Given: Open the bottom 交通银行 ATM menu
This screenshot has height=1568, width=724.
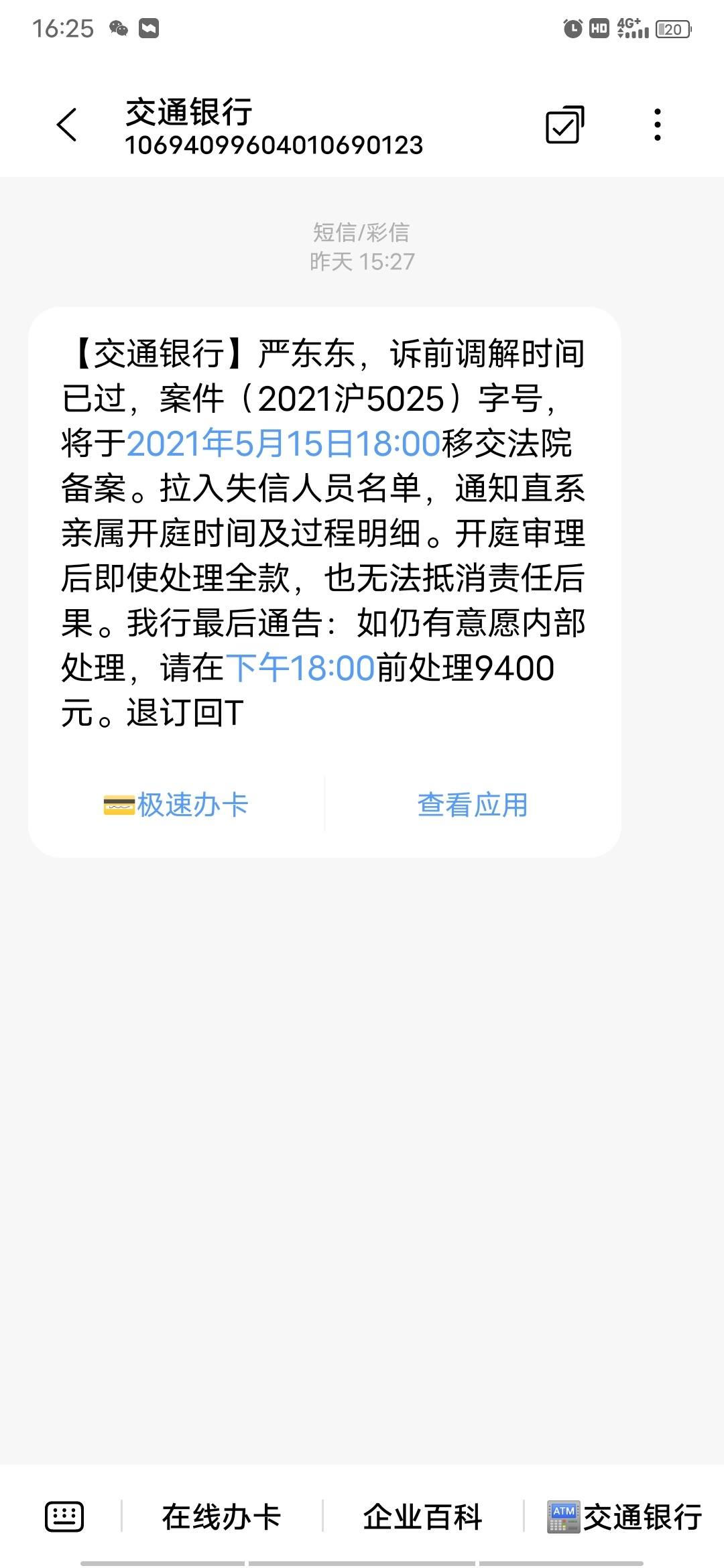Looking at the screenshot, I should tap(625, 1516).
